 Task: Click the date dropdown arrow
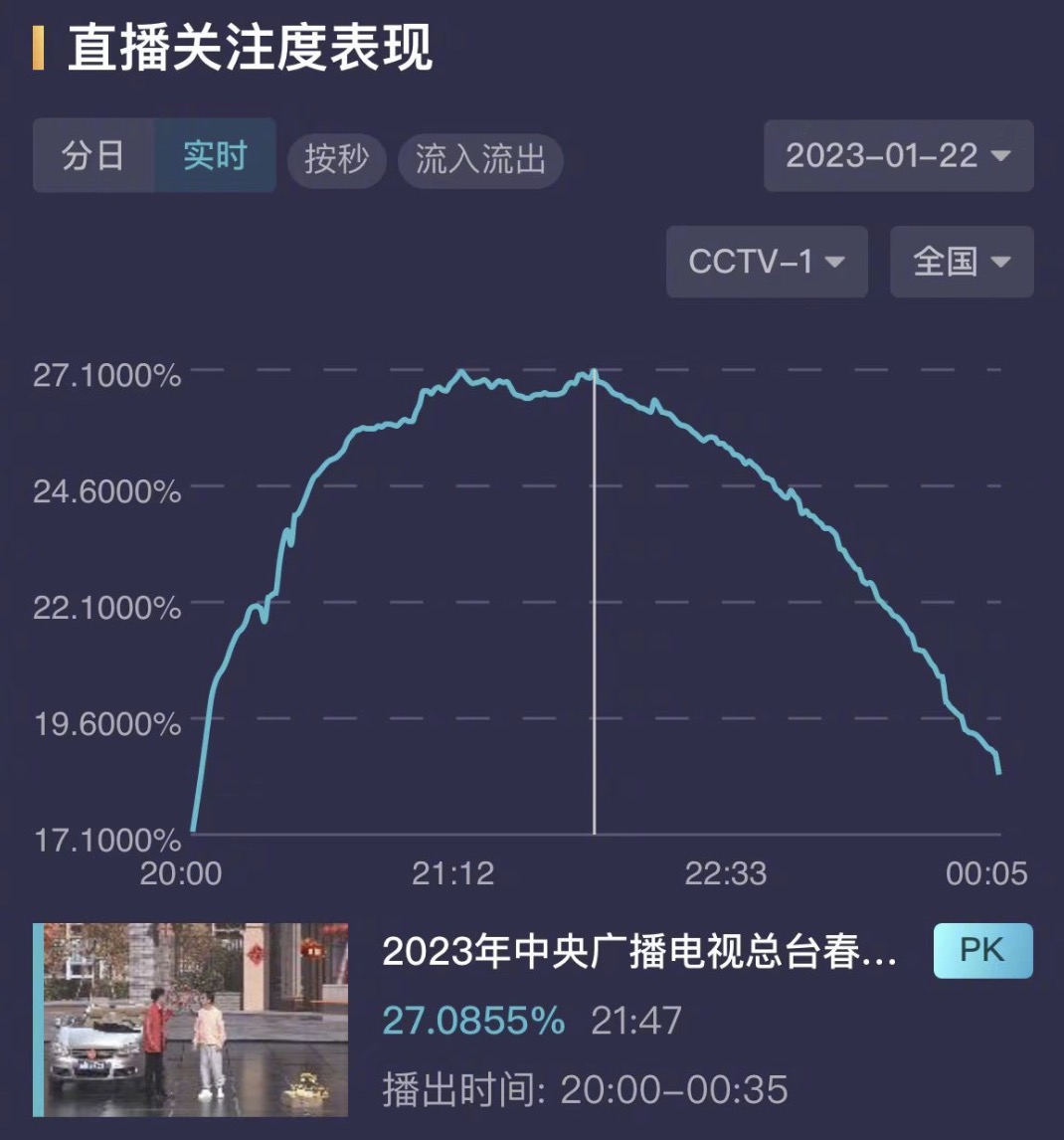coord(999,157)
